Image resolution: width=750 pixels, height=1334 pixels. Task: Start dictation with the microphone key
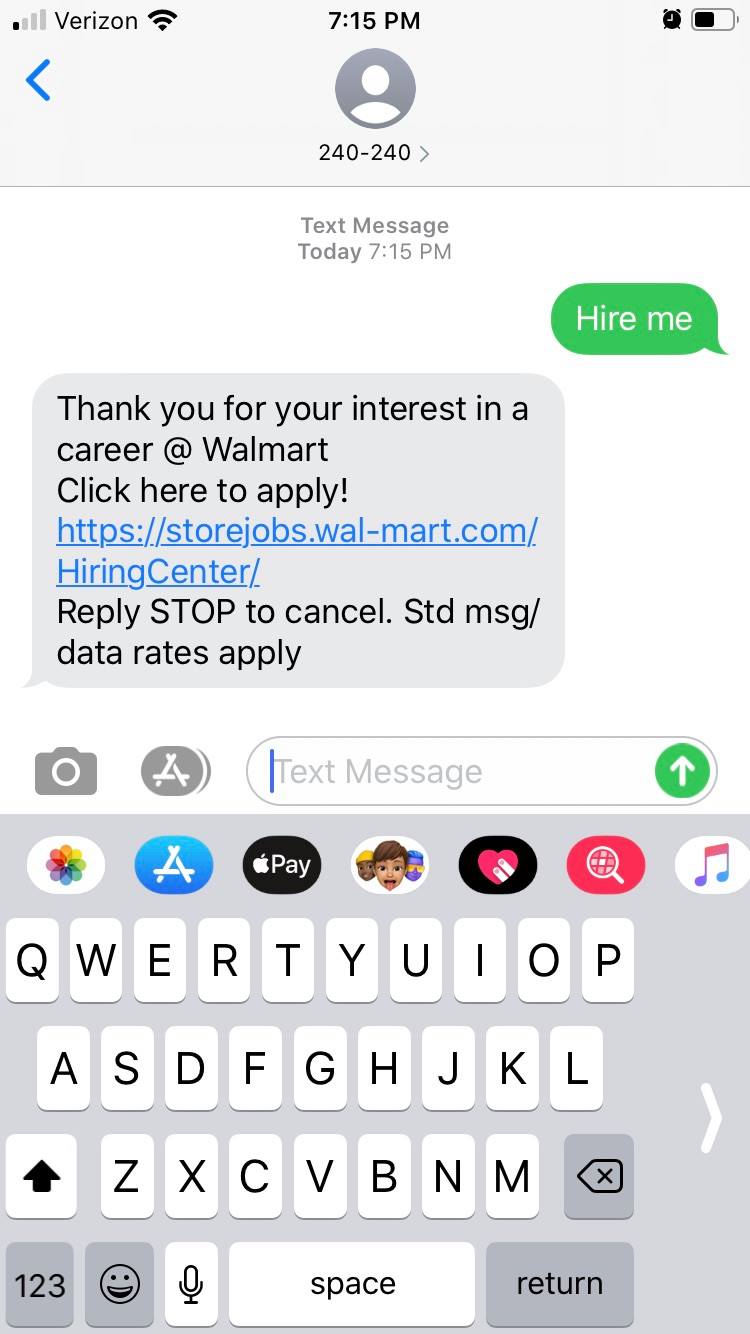191,1284
